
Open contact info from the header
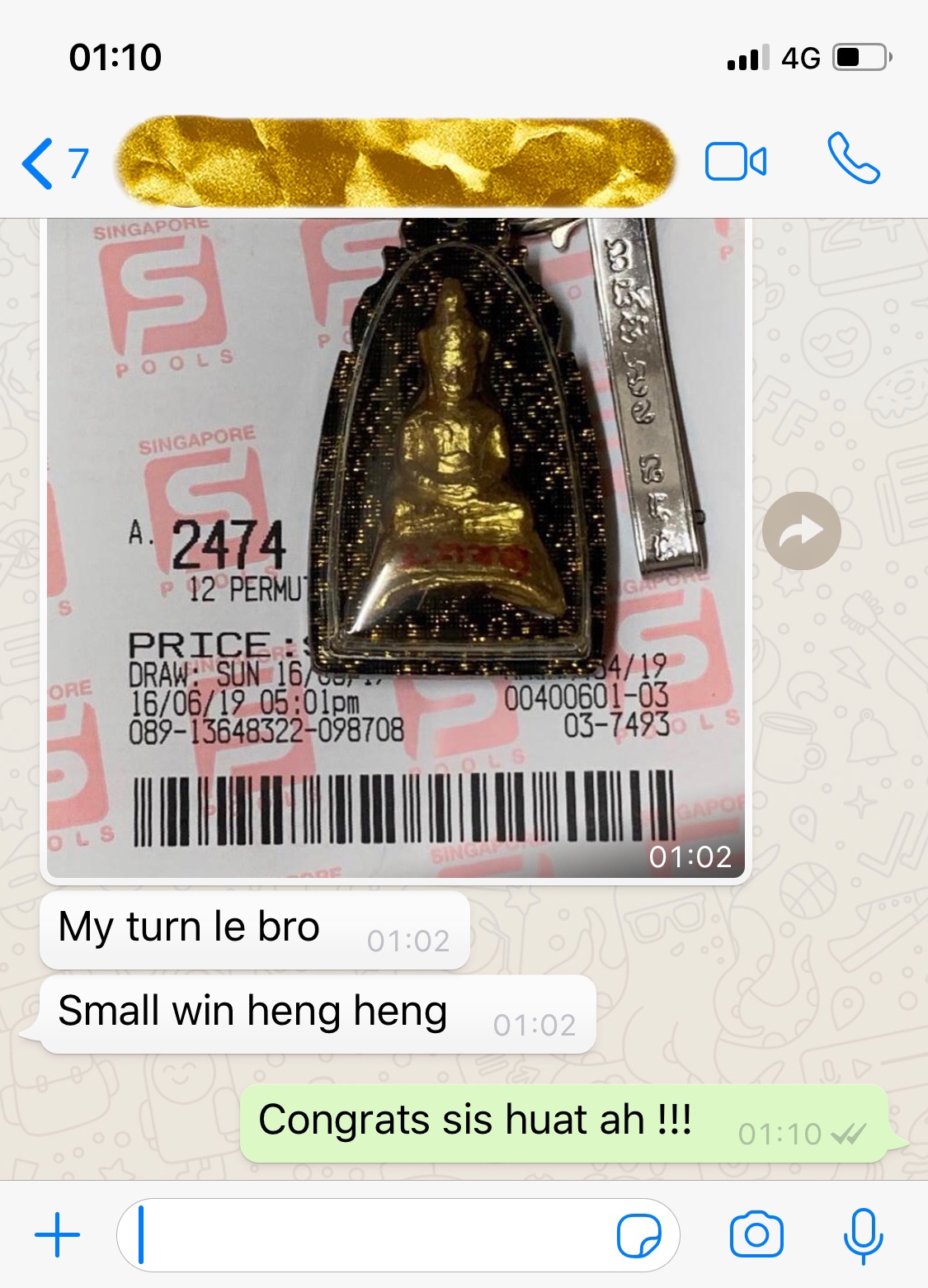pyautogui.click(x=396, y=161)
